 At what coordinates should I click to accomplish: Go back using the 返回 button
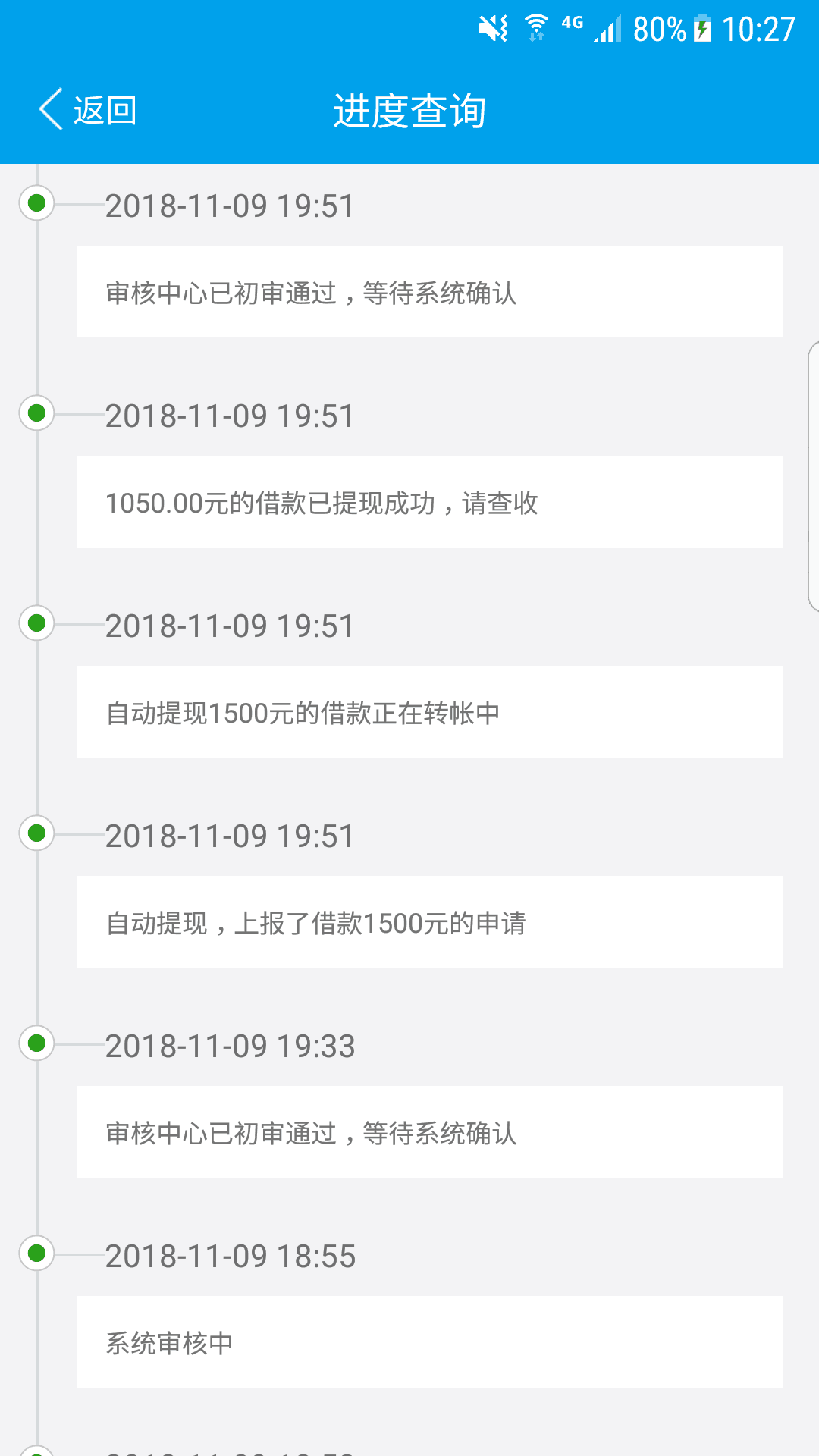click(x=88, y=110)
